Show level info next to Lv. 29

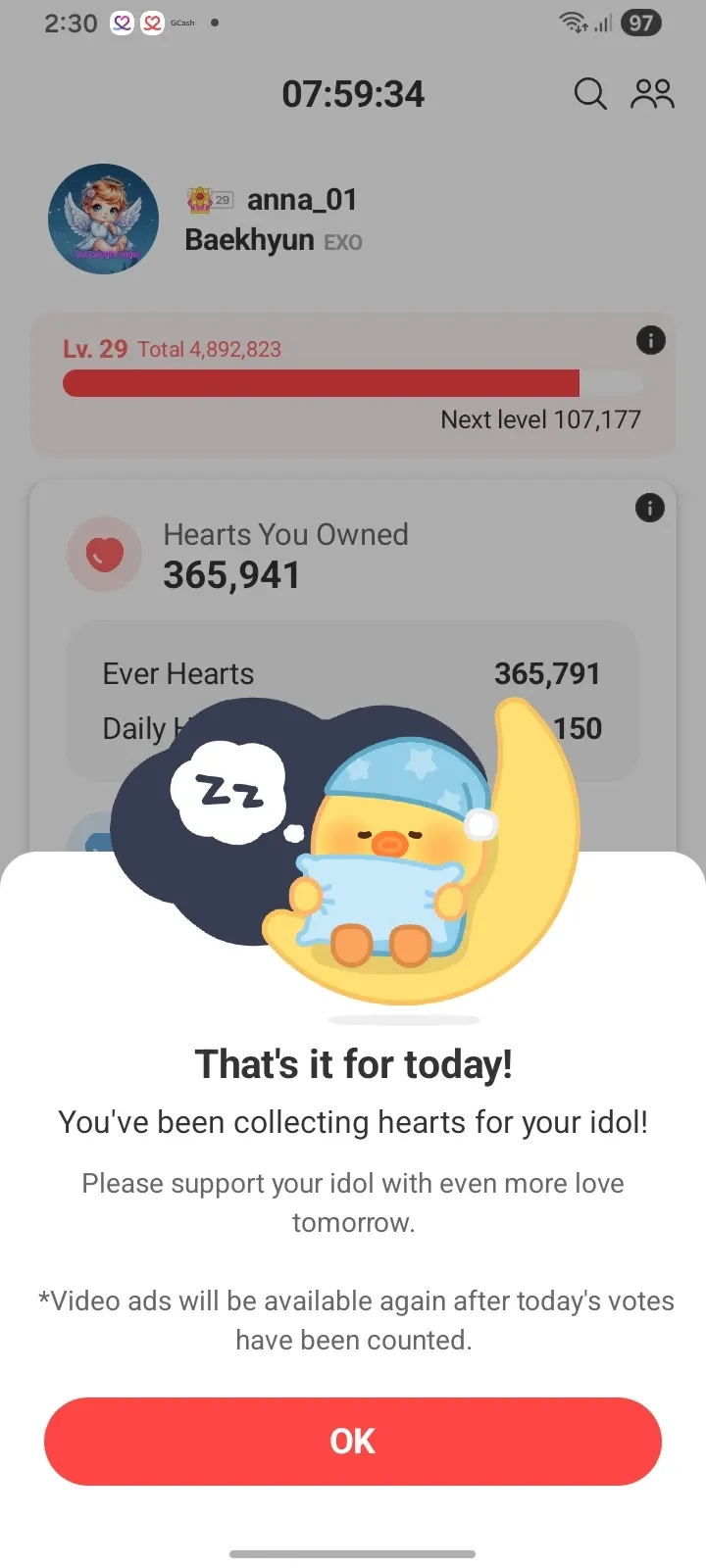pos(651,340)
